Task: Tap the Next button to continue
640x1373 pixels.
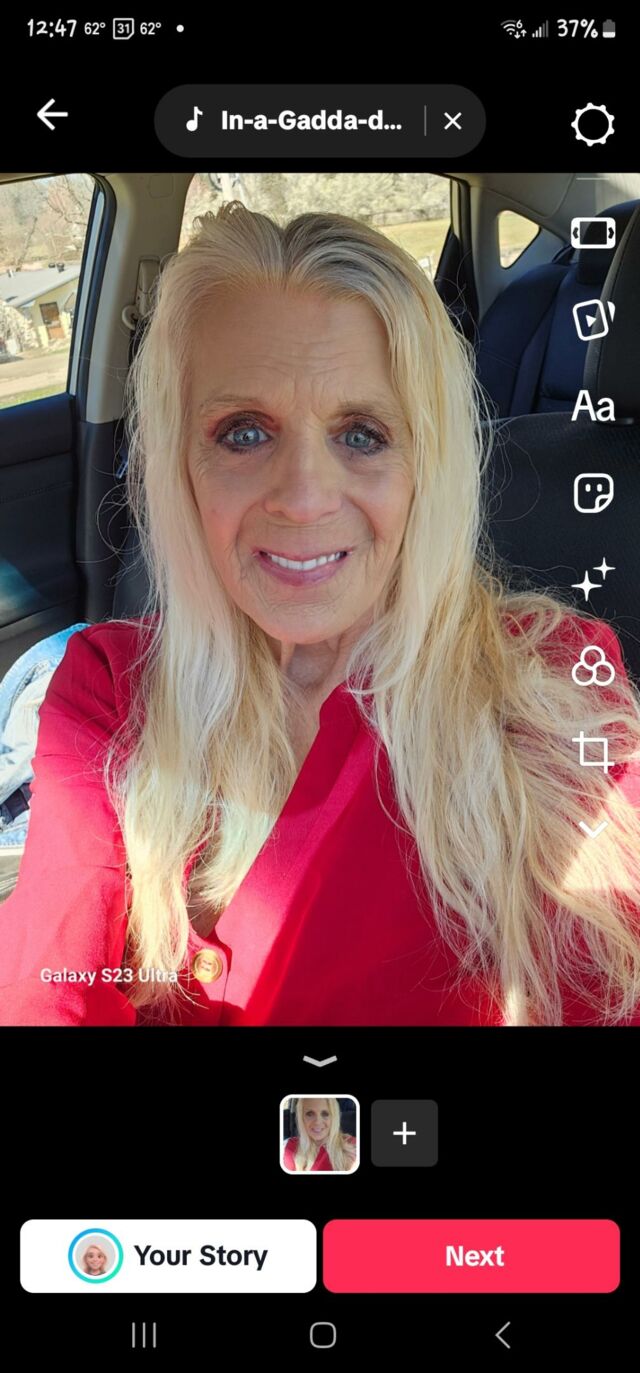Action: 472,1256
